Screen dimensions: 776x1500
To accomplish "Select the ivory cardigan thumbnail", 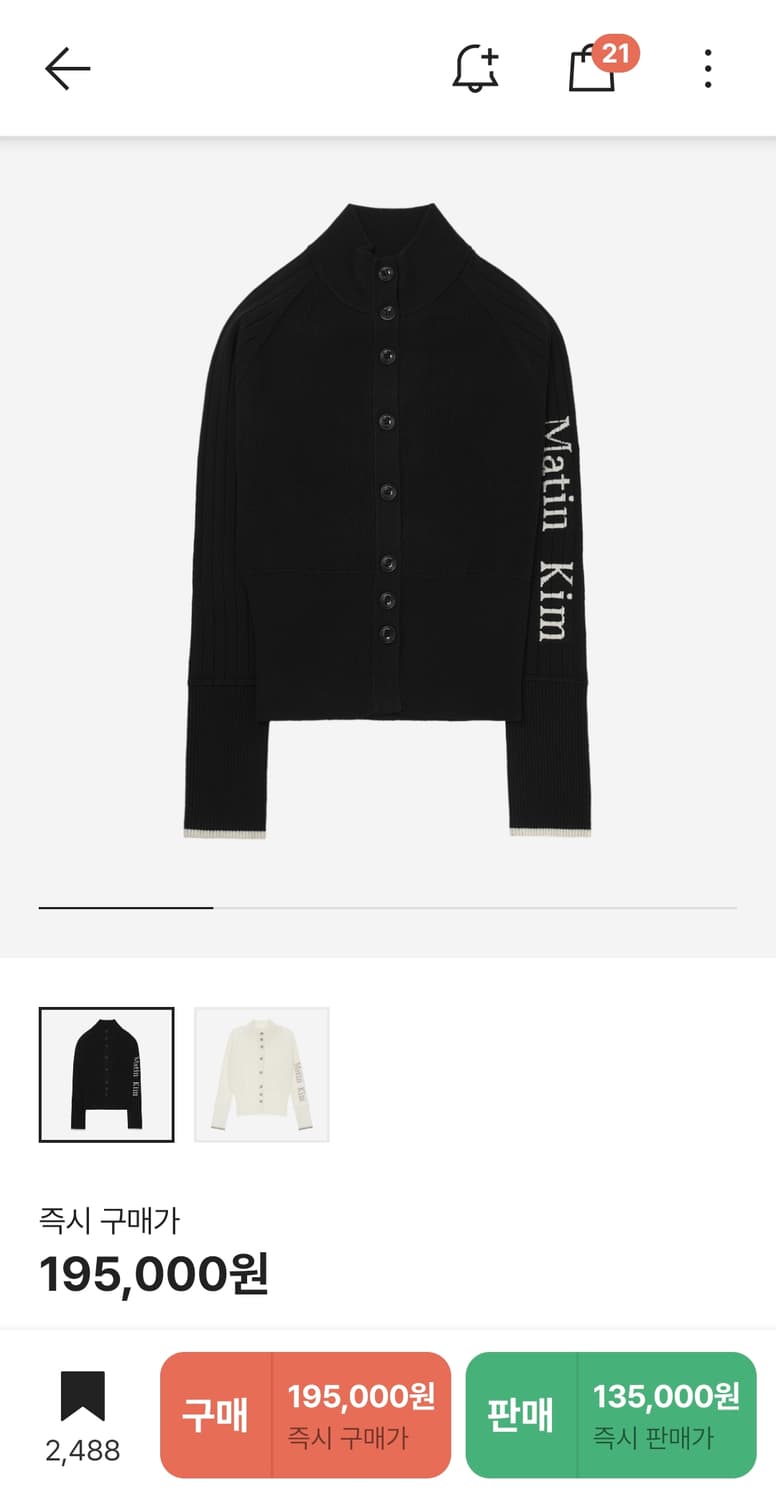I will [x=262, y=1074].
